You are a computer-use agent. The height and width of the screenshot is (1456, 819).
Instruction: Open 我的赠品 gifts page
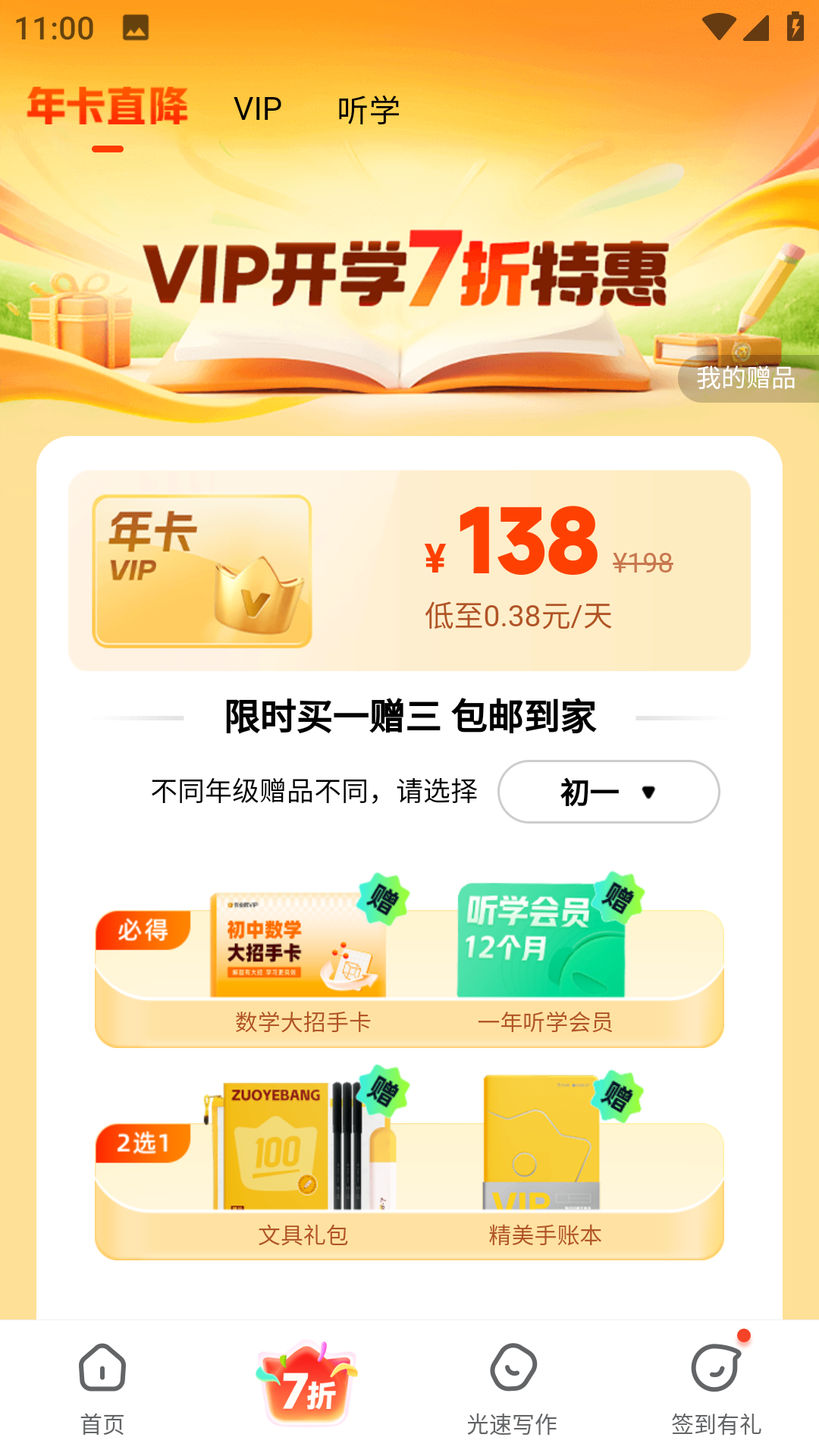coord(746,378)
